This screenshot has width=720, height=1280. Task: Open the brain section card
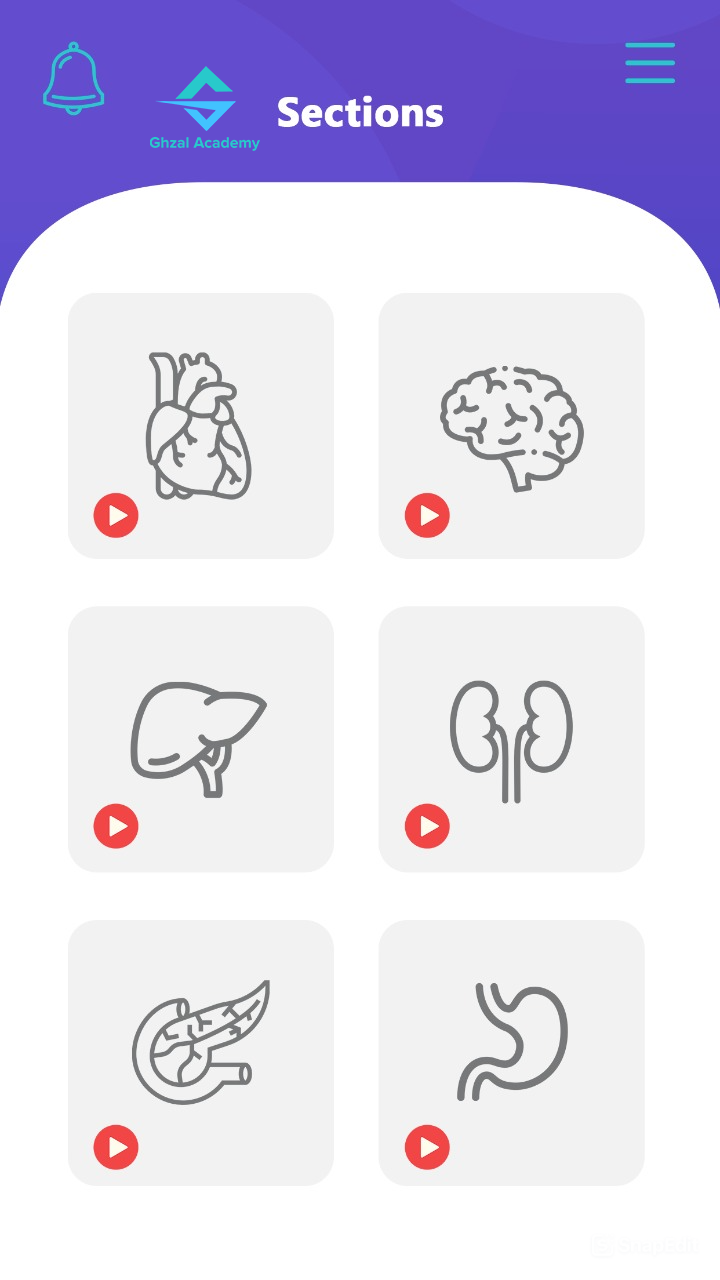[511, 425]
